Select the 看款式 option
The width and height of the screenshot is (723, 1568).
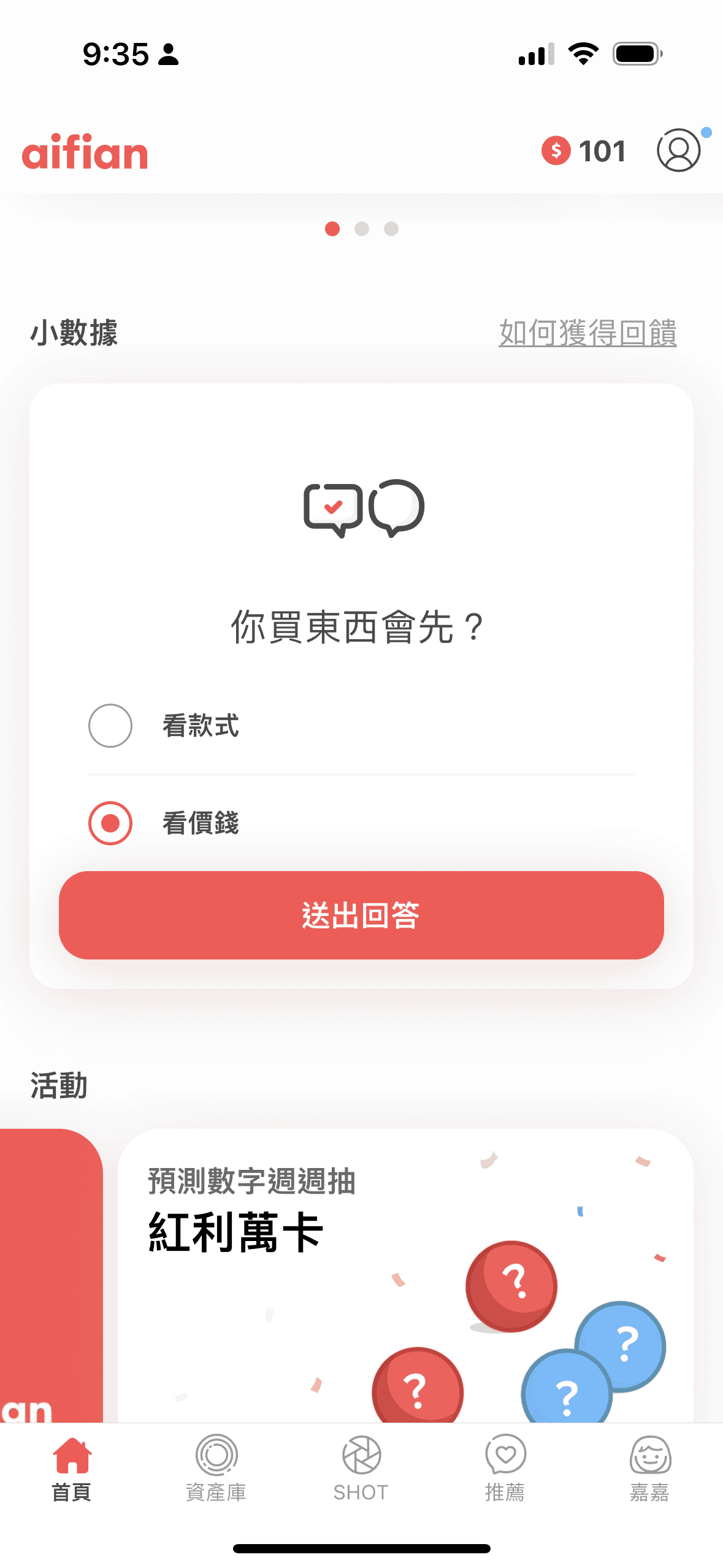(x=110, y=726)
